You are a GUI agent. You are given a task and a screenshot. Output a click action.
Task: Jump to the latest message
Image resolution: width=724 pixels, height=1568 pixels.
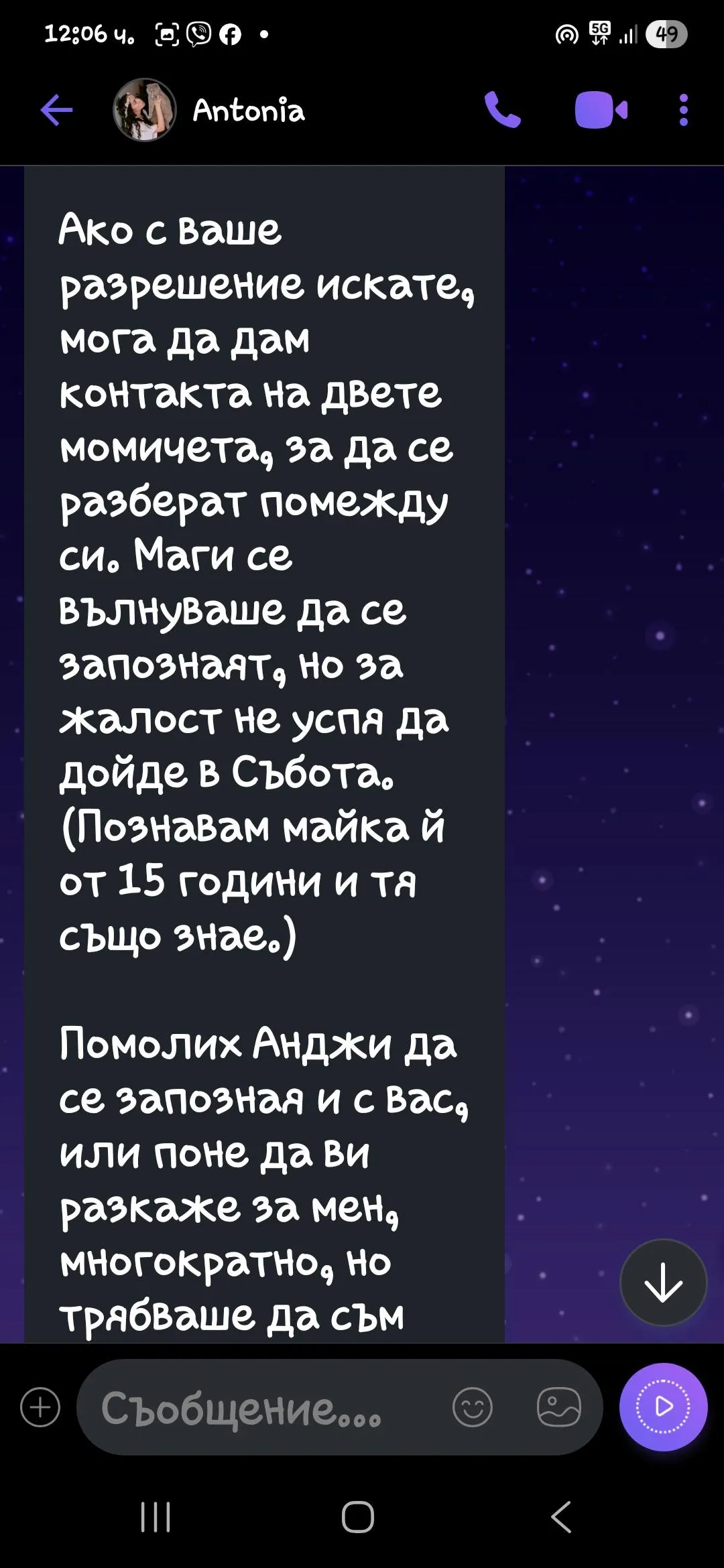pos(663,1282)
